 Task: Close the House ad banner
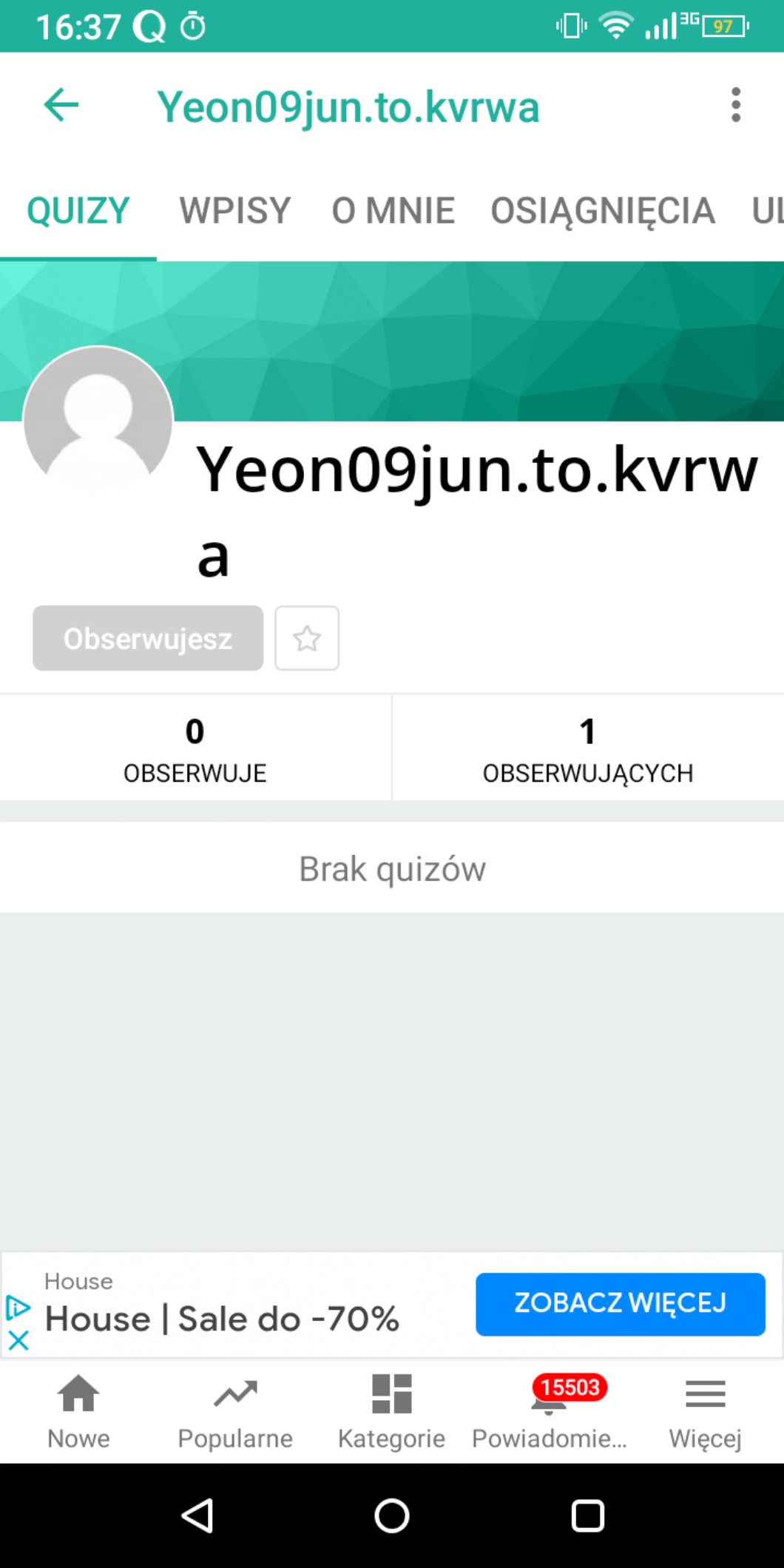(18, 1339)
